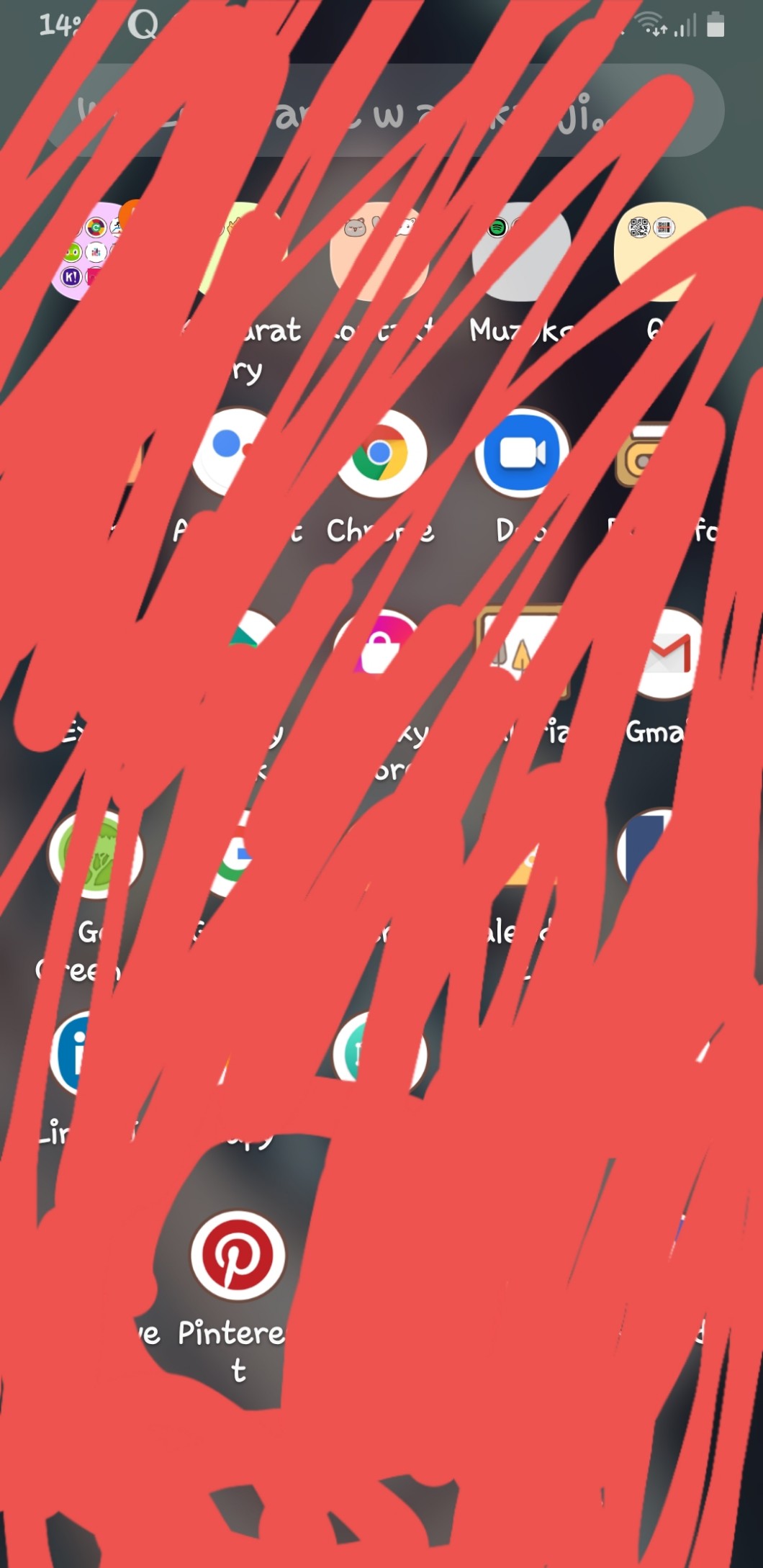Screen dimensions: 763x1568
Task: Open the Chrome browser app
Action: pos(381,454)
